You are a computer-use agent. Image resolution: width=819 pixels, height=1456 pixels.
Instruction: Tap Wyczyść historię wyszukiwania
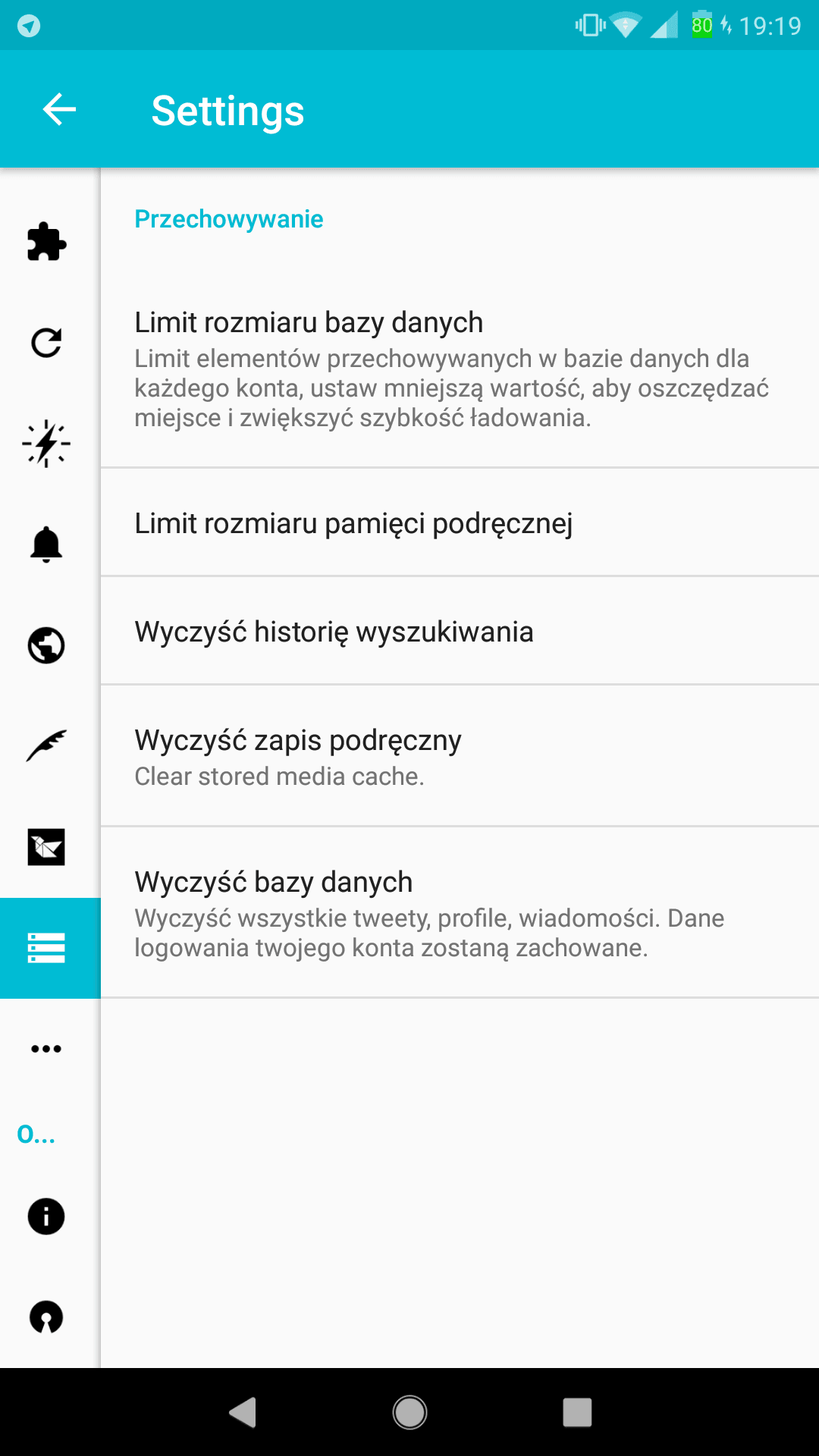click(x=460, y=631)
